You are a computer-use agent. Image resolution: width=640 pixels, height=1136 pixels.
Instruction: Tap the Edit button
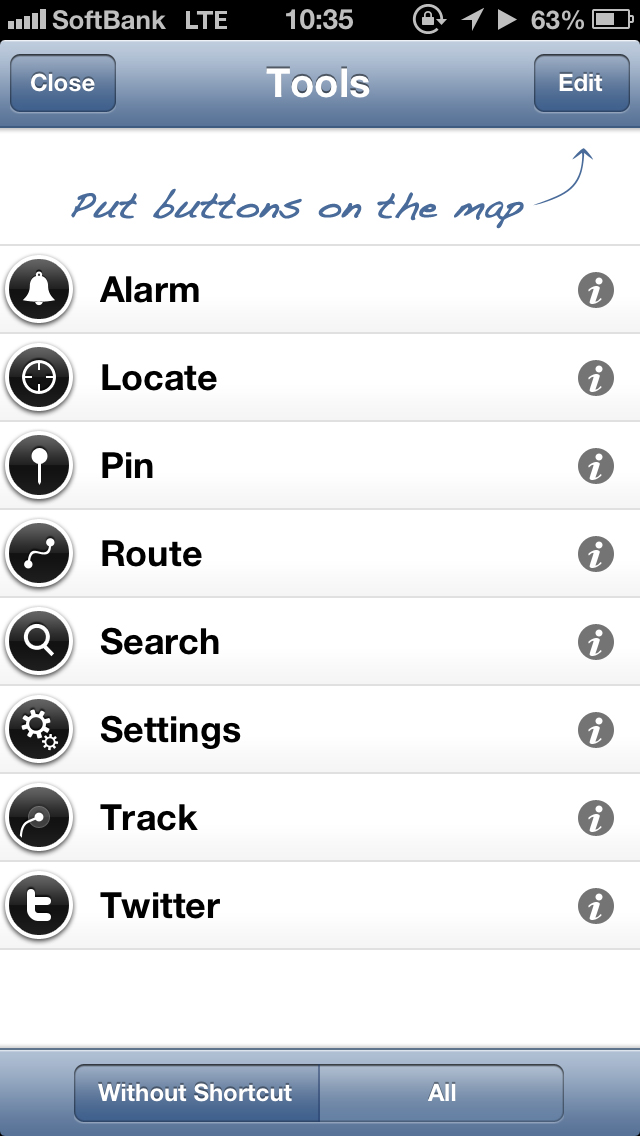[x=580, y=83]
